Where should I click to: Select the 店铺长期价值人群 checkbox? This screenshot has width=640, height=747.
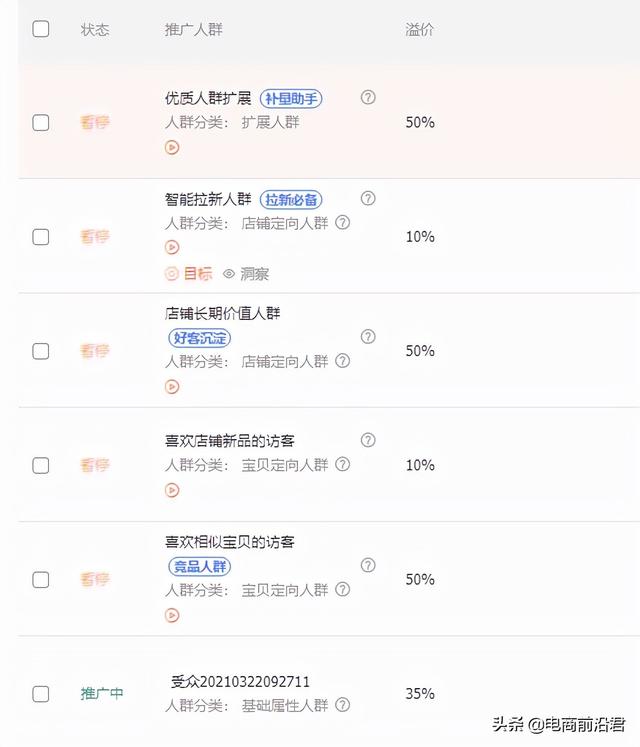tap(41, 351)
